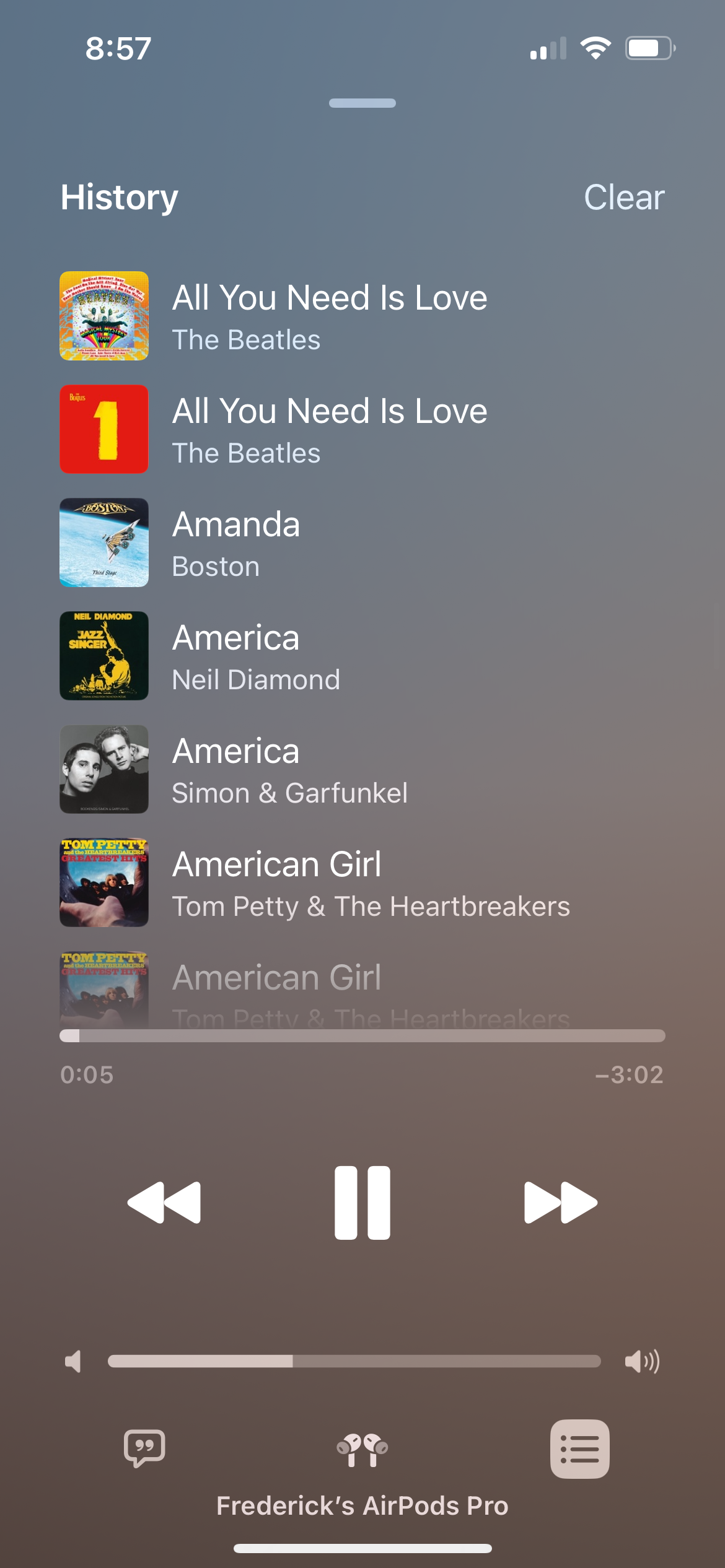Tap the song progress bar
The width and height of the screenshot is (725, 1568).
point(362,1035)
